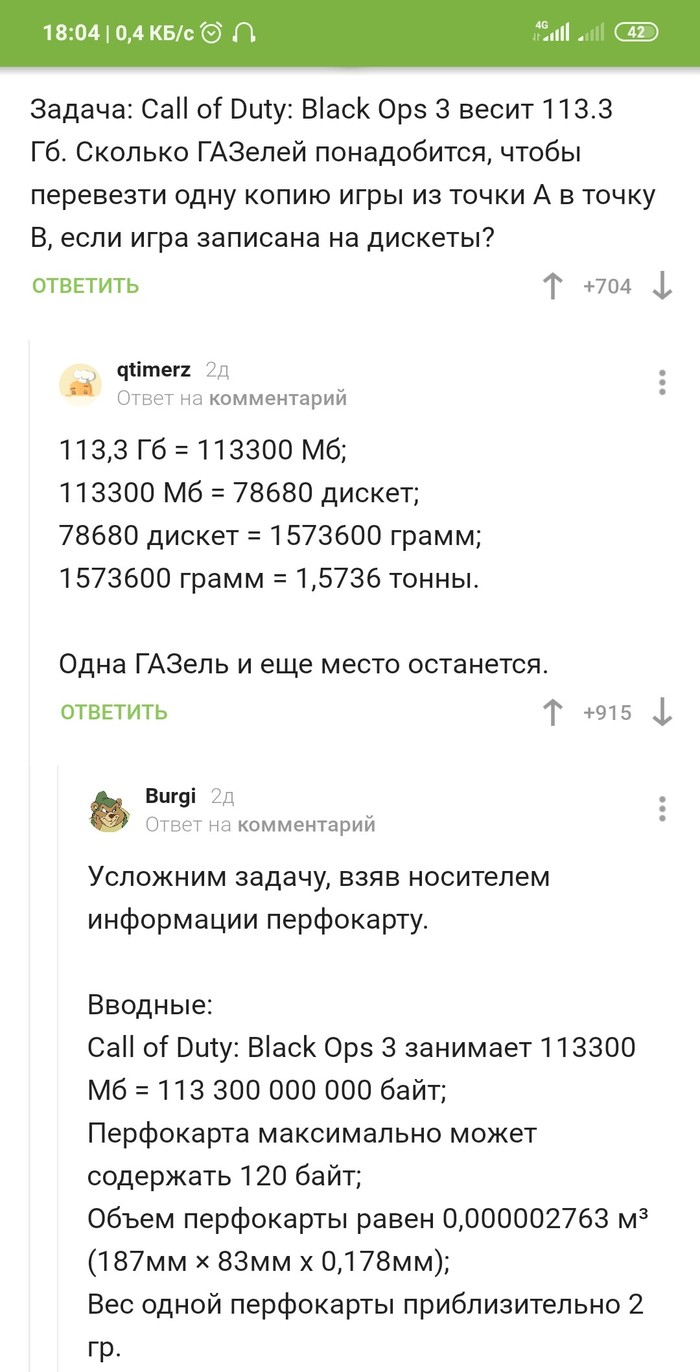Image resolution: width=700 pixels, height=1372 pixels.
Task: Downvote the top comment with +704
Action: click(661, 286)
